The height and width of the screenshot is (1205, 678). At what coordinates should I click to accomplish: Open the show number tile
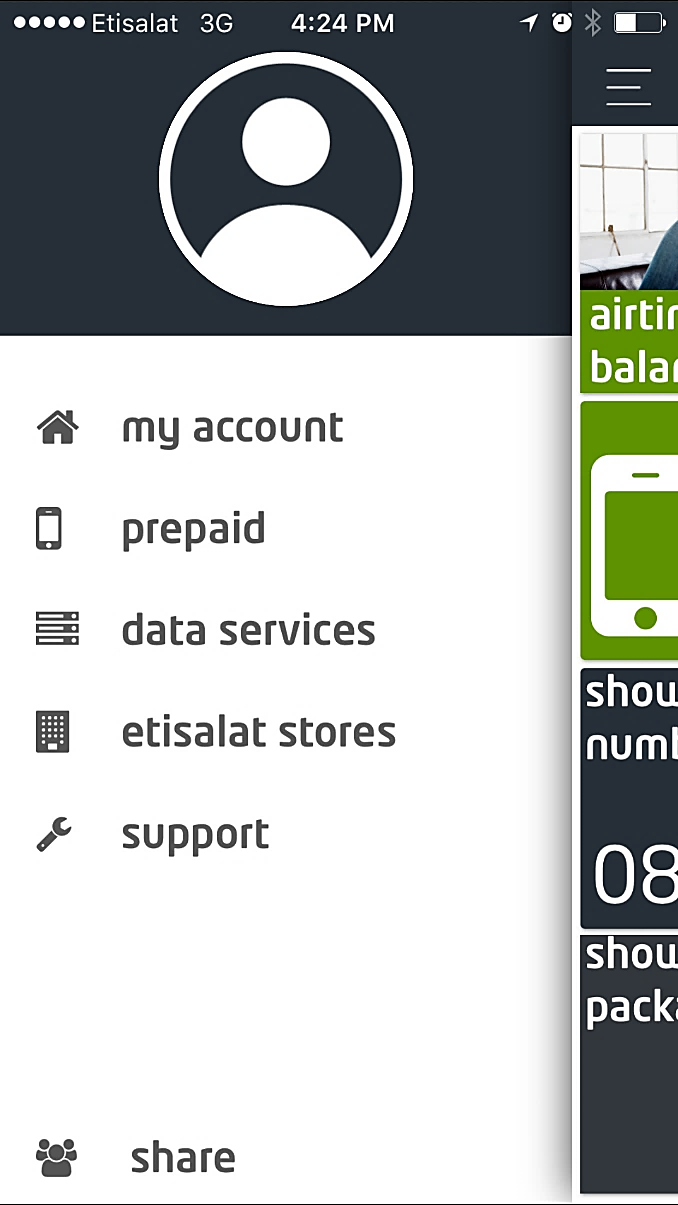(x=630, y=798)
